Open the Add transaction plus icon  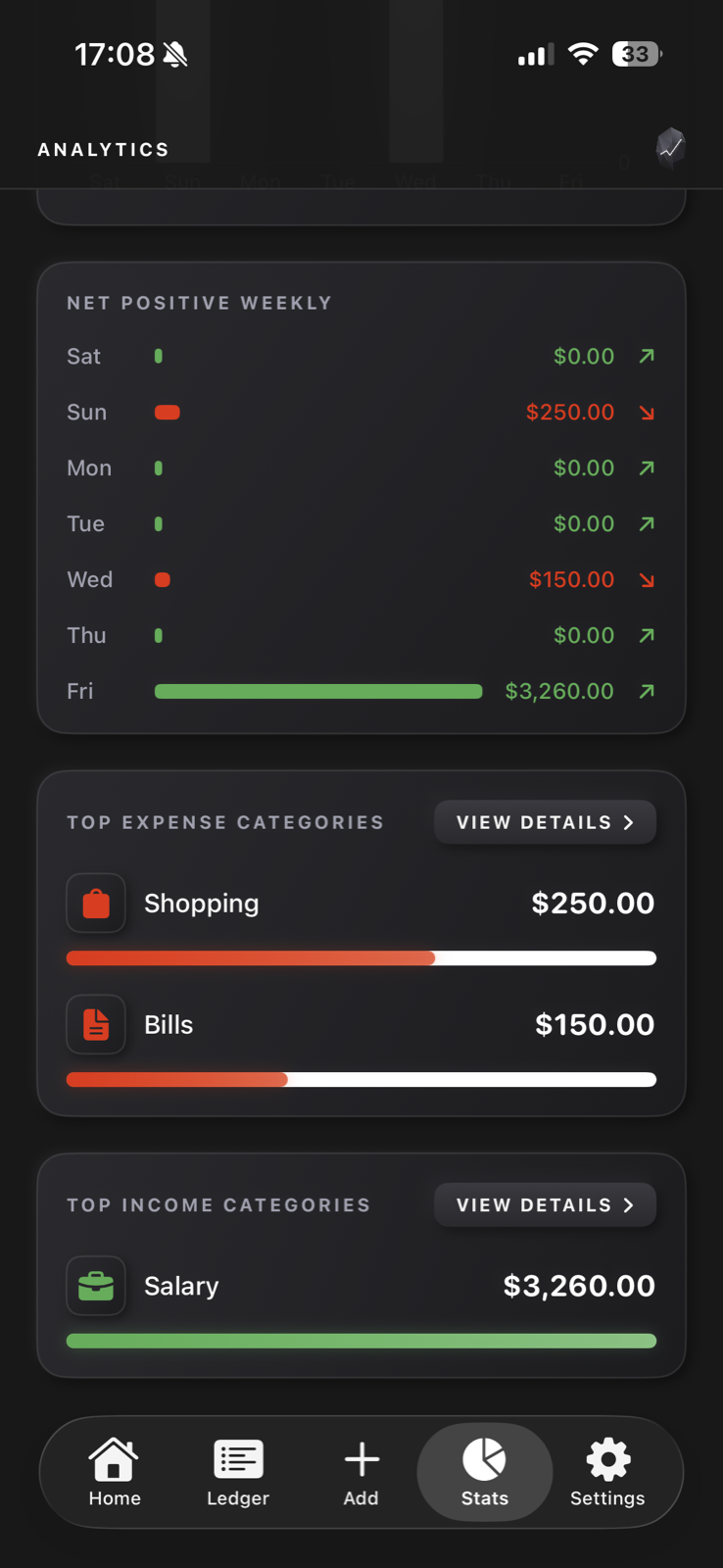click(361, 1457)
